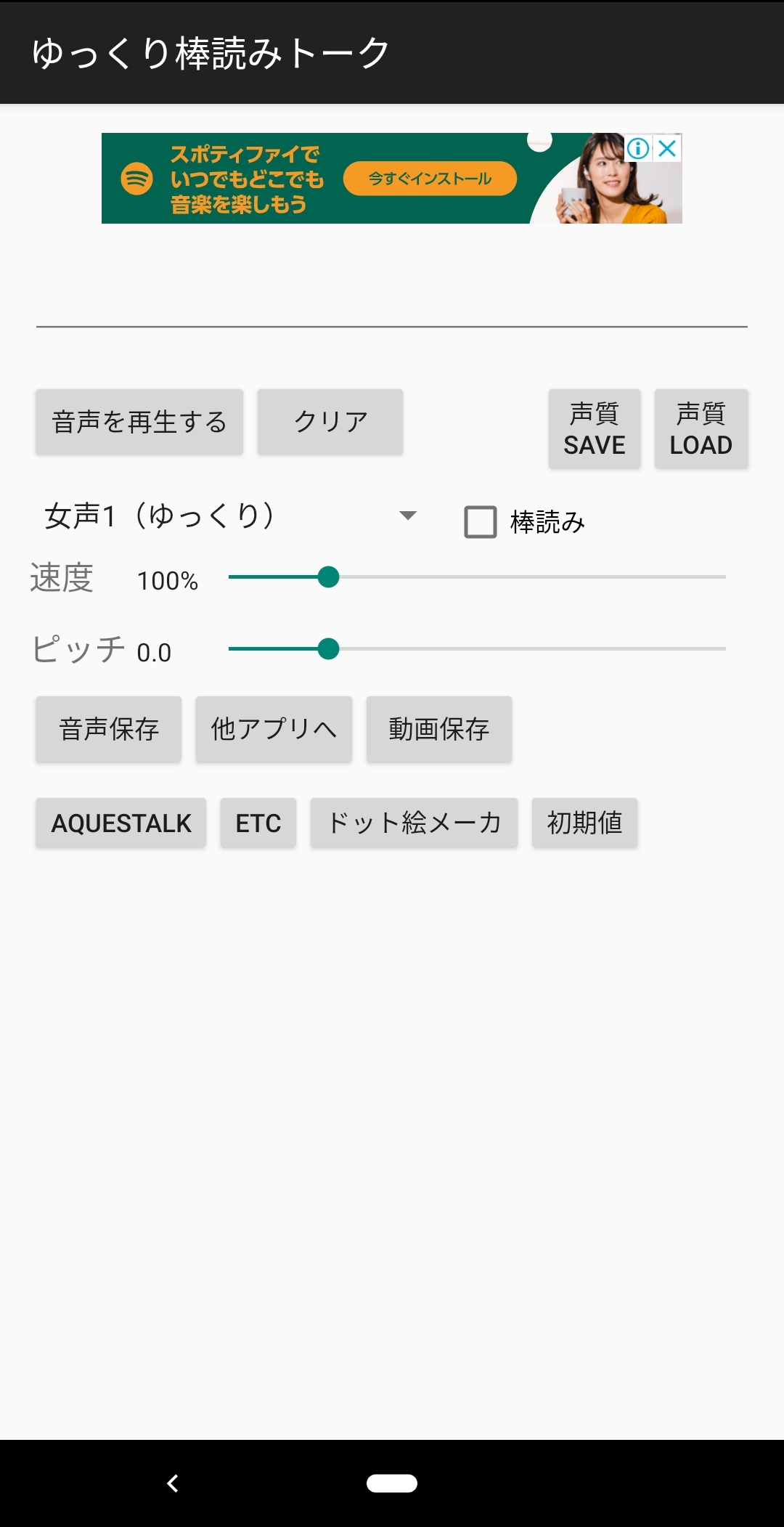
Task: Go back with the system back arrow
Action: 173,1483
